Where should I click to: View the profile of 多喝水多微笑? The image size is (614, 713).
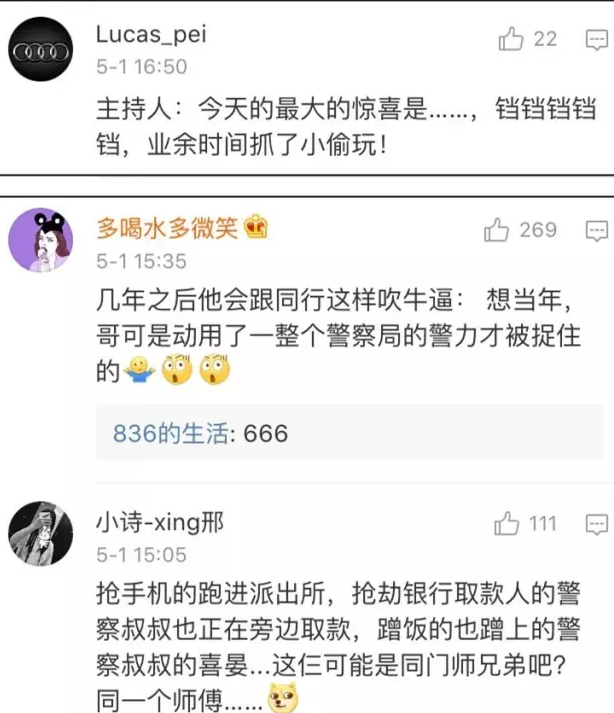tap(166, 229)
